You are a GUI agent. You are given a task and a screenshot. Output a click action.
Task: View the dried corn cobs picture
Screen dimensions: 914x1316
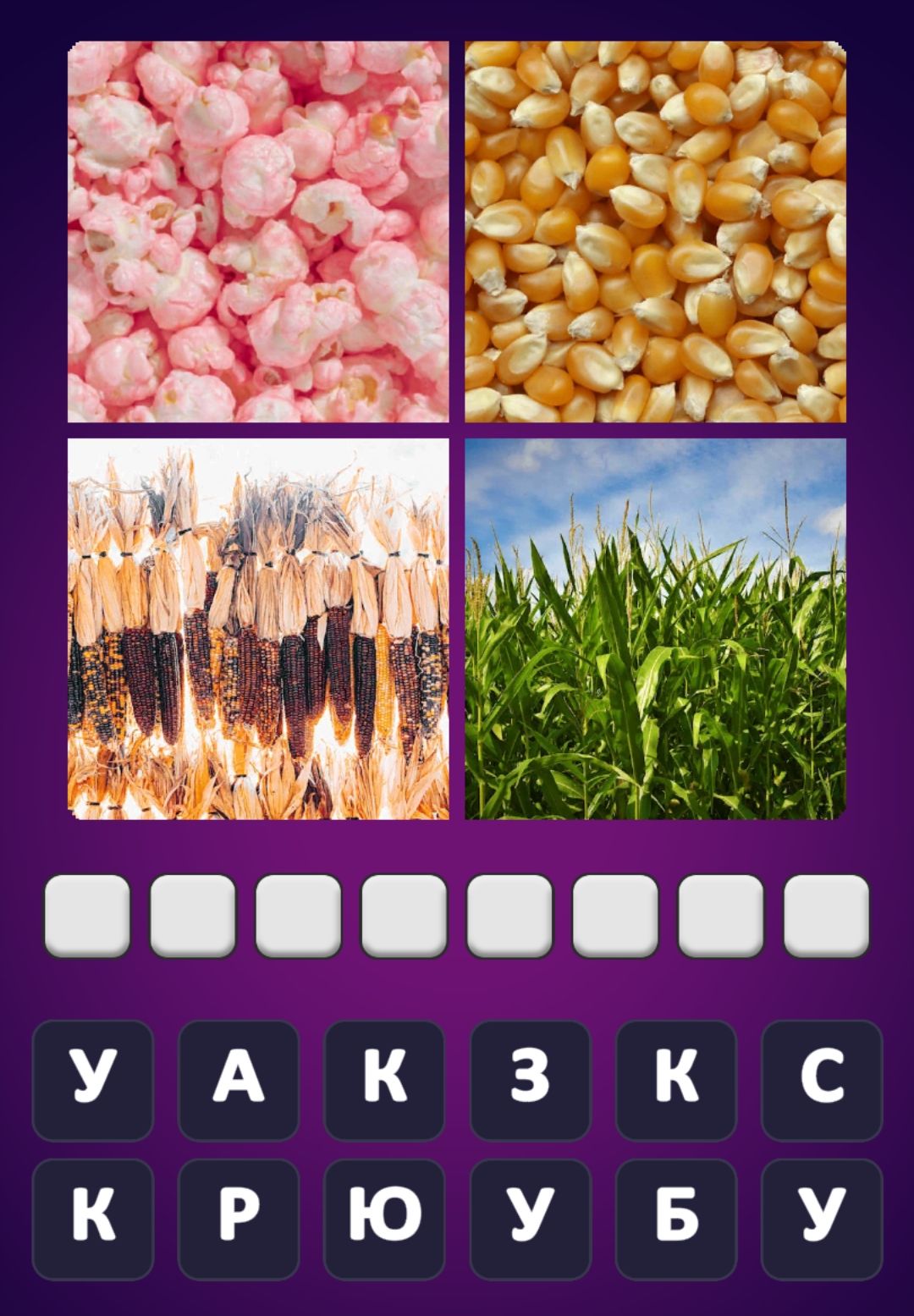point(258,629)
